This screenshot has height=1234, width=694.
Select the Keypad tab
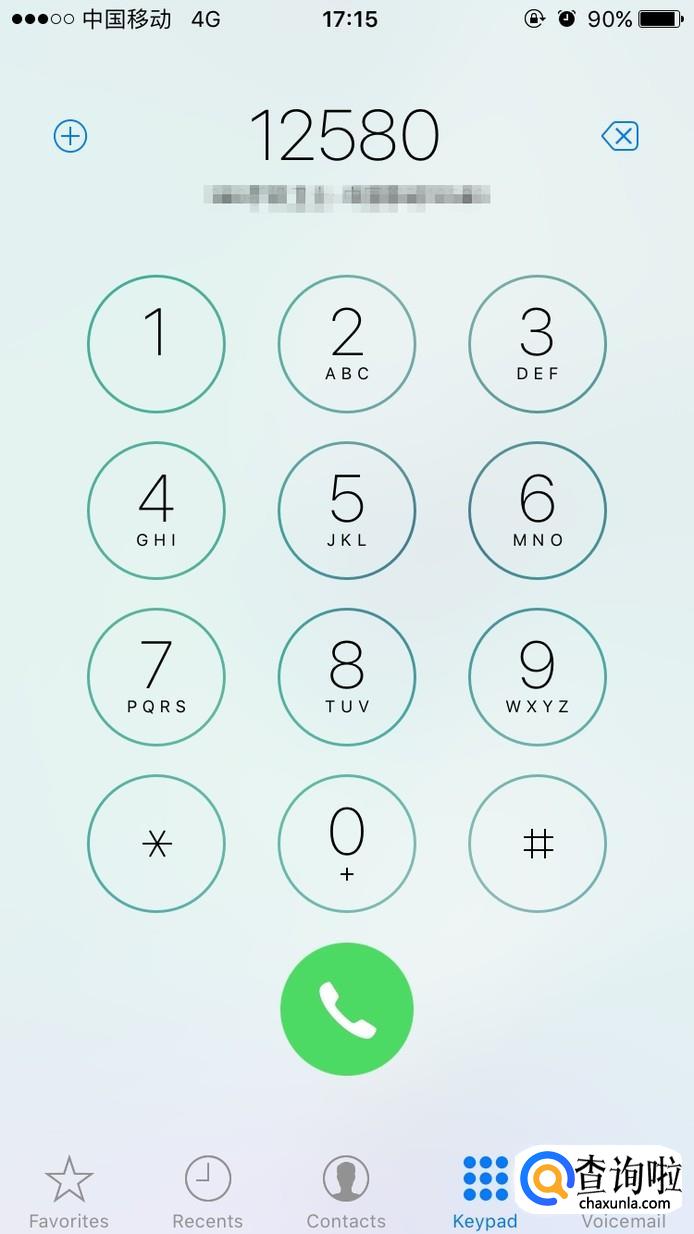(x=485, y=1192)
